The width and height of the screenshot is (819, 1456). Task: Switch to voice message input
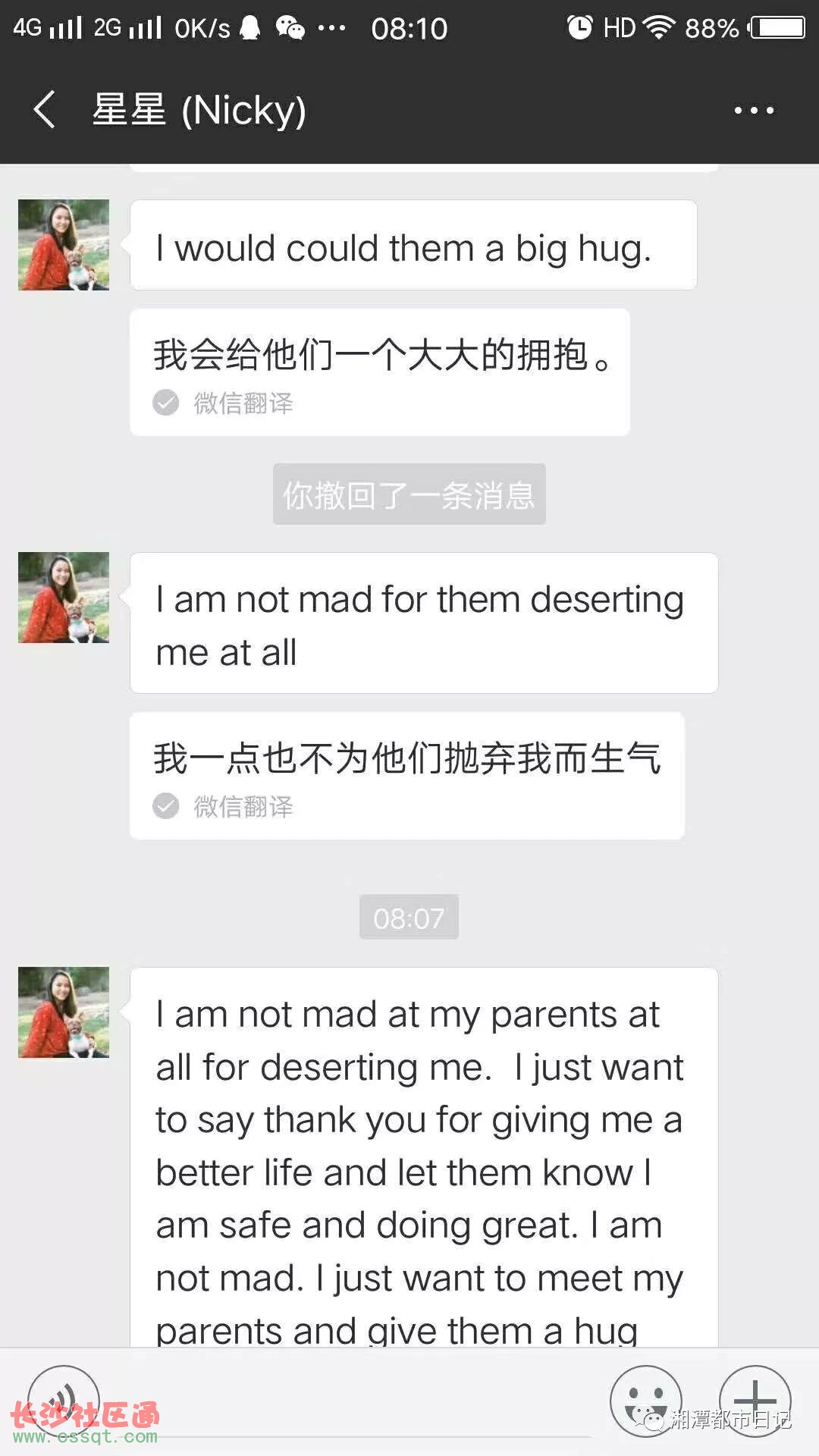pyautogui.click(x=64, y=1401)
